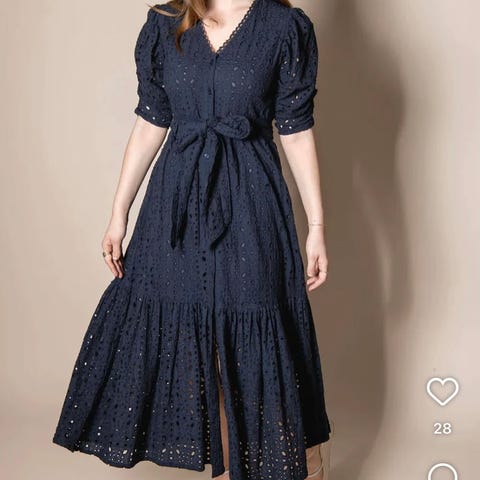Like this dress with the heart icon
480x480 pixels.
pyautogui.click(x=442, y=391)
